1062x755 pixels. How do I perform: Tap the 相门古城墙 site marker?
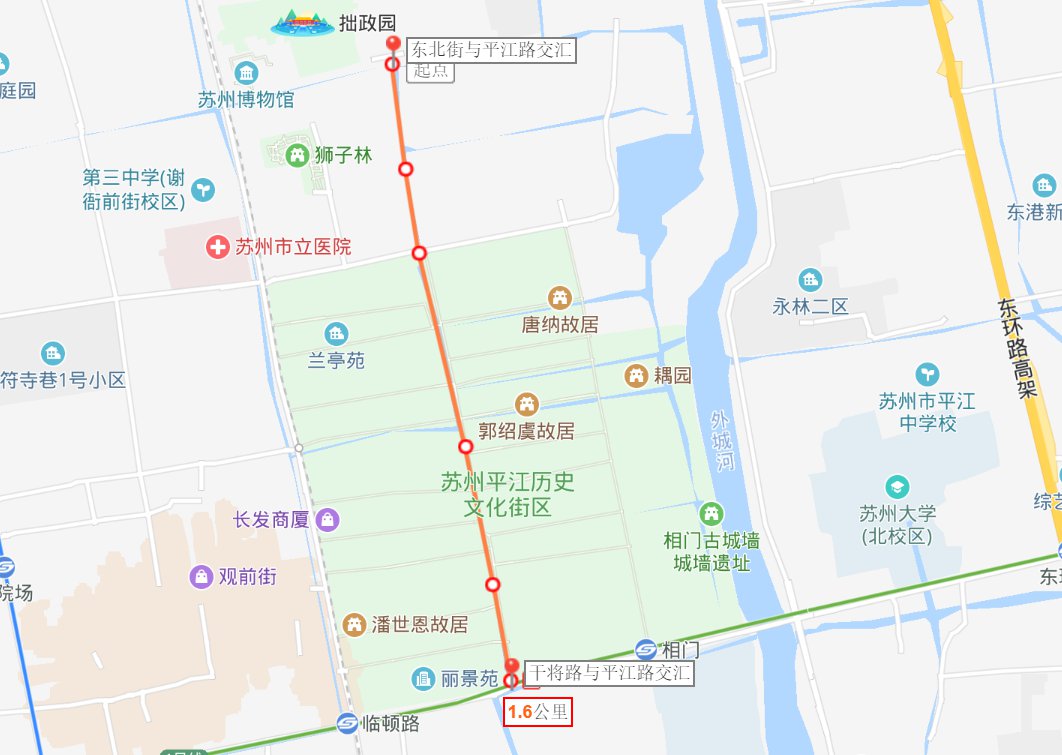click(x=711, y=515)
